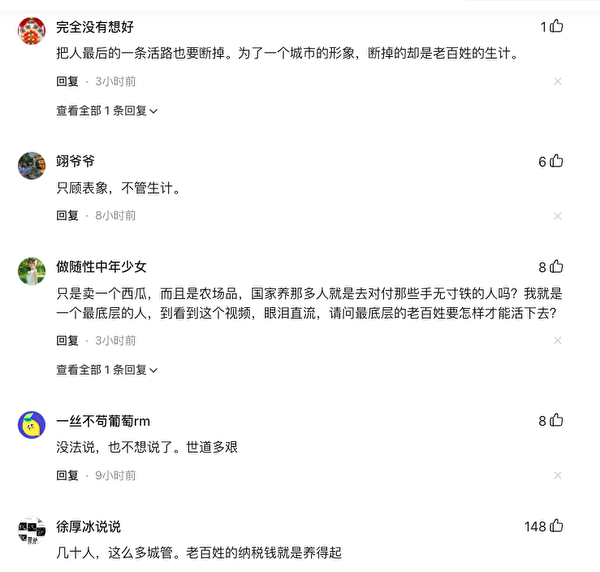
Task: Open 翊爷爷's profile avatar
Action: tap(32, 165)
